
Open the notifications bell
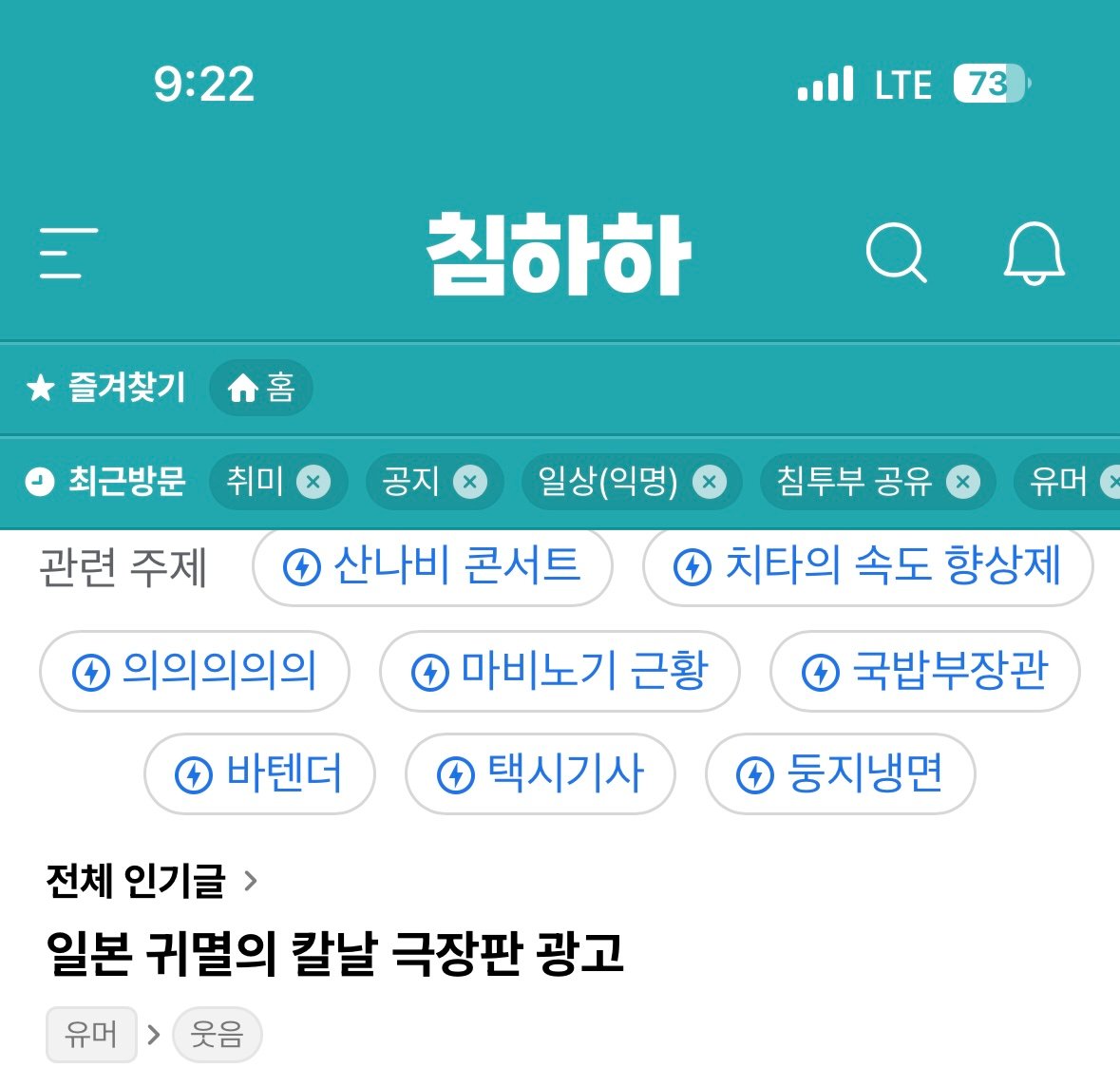coord(1034,254)
